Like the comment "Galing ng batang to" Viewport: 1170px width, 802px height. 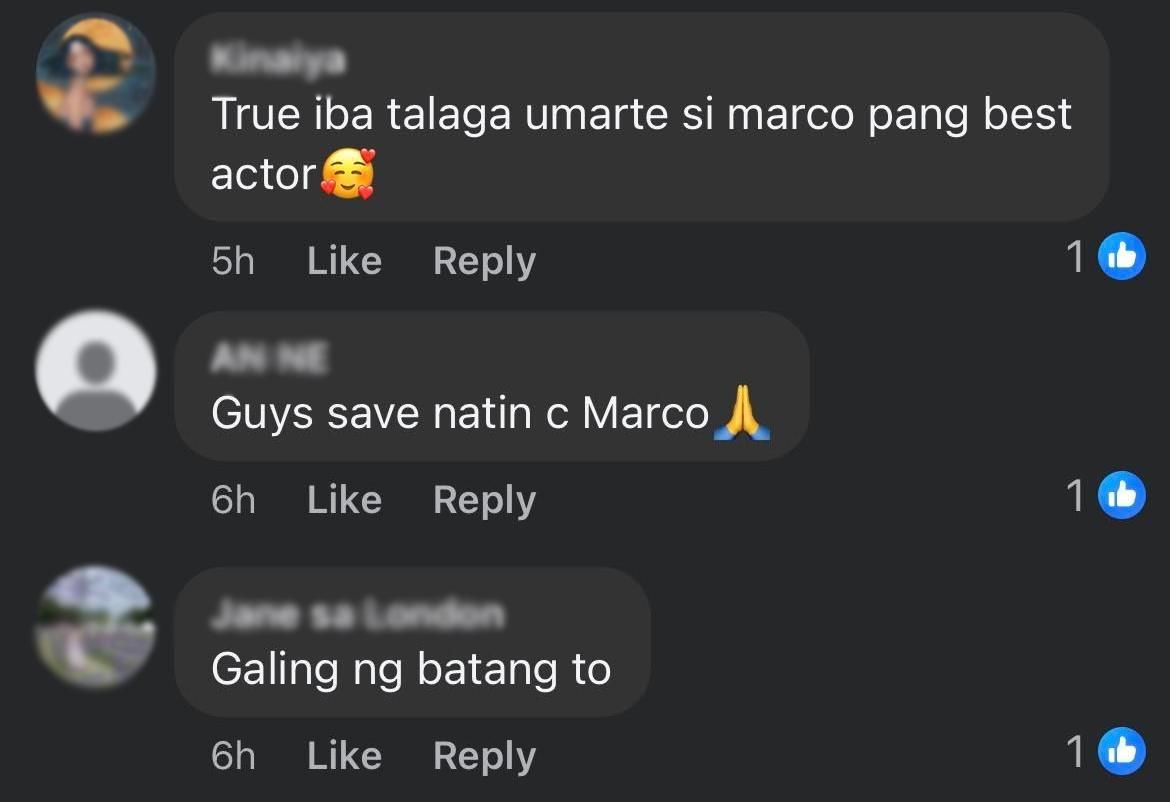[x=344, y=756]
